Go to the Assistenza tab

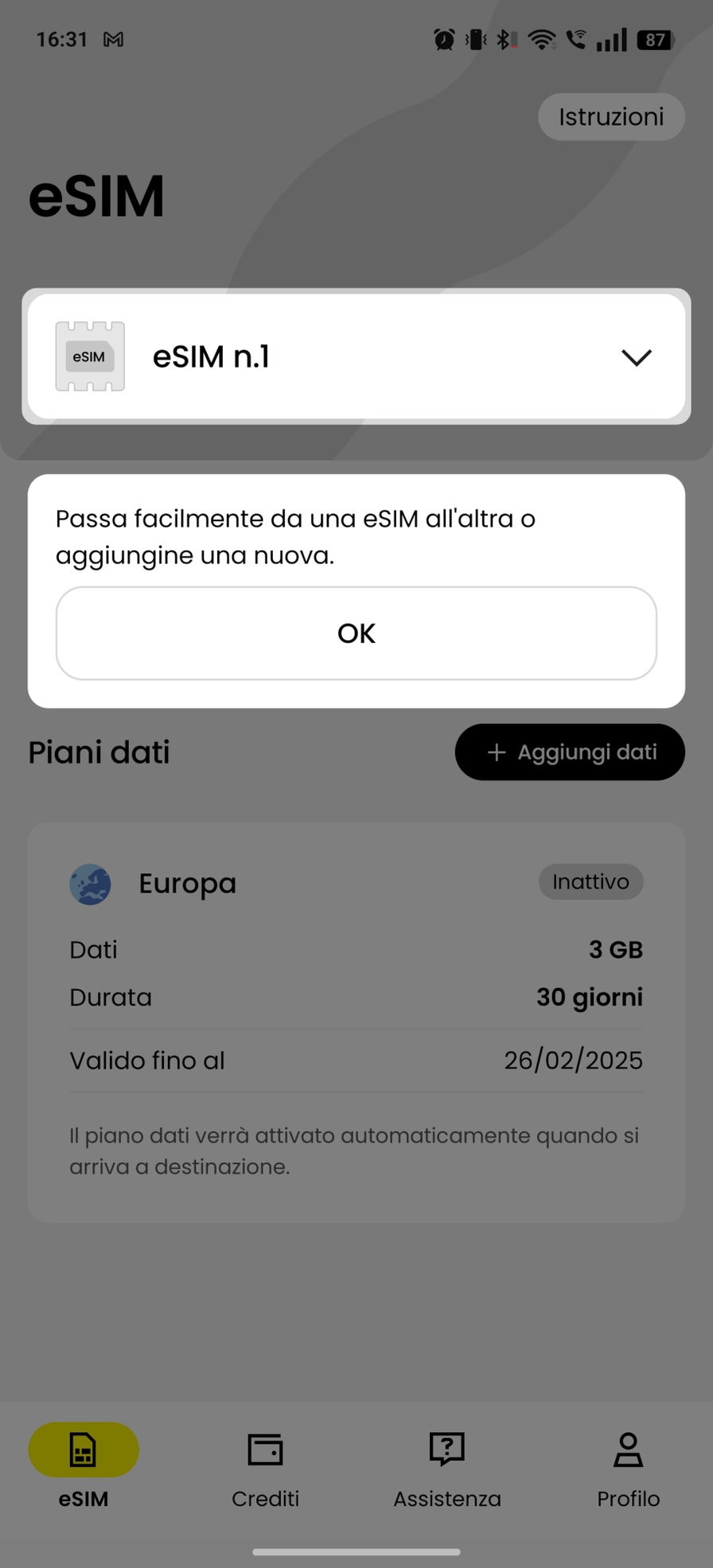tap(447, 1470)
